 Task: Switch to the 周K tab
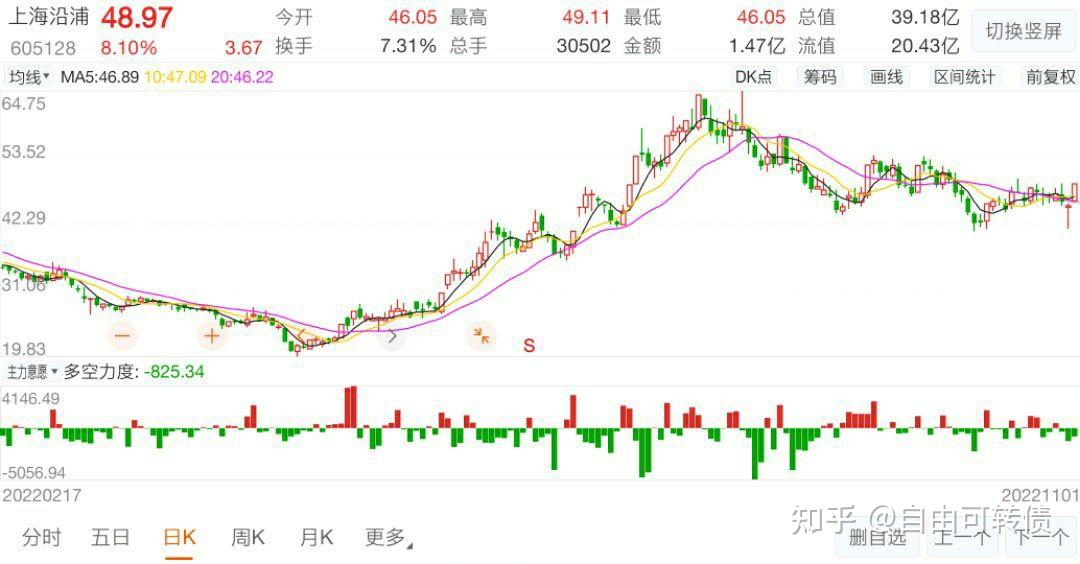click(x=247, y=538)
